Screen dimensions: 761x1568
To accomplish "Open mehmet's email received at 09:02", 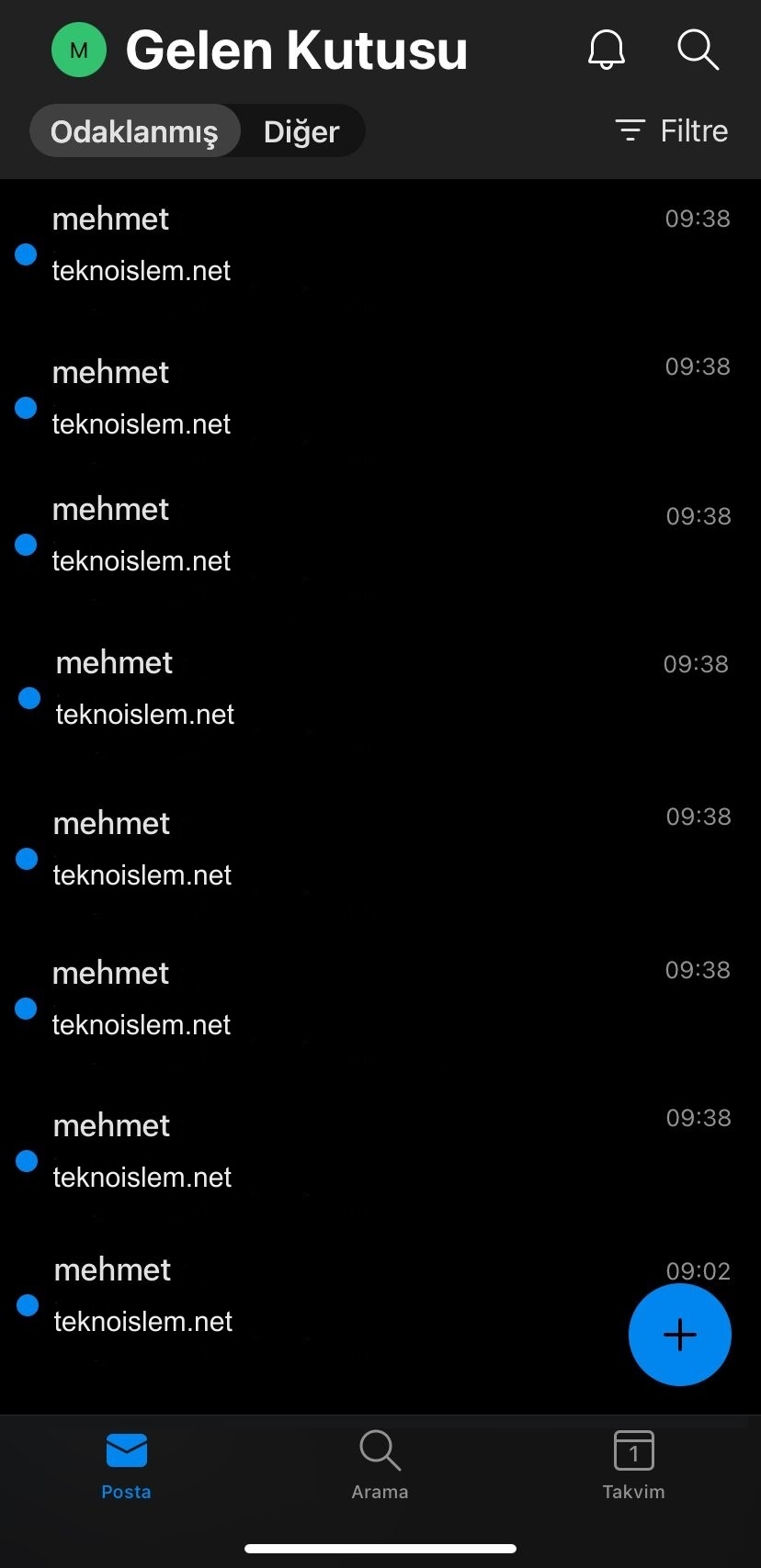I will (380, 1295).
